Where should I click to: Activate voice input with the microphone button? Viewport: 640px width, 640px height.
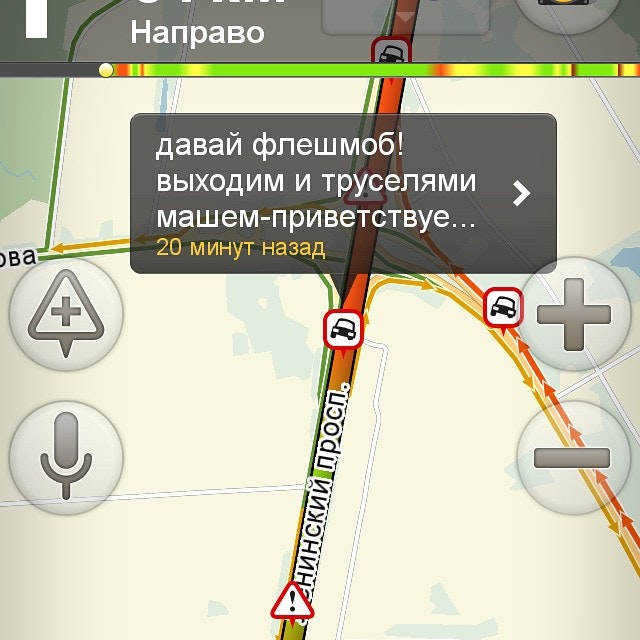click(66, 457)
